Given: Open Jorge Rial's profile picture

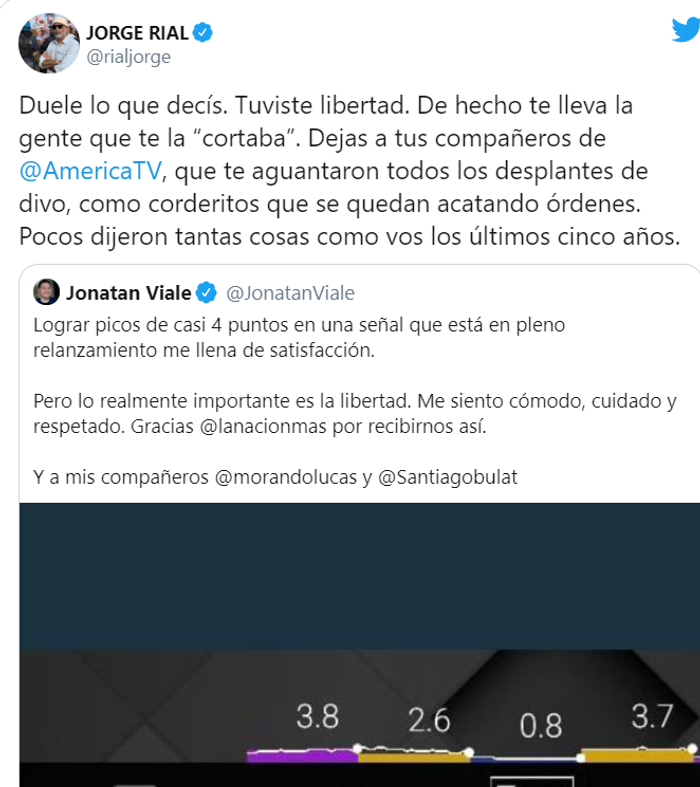Looking at the screenshot, I should click(x=46, y=44).
